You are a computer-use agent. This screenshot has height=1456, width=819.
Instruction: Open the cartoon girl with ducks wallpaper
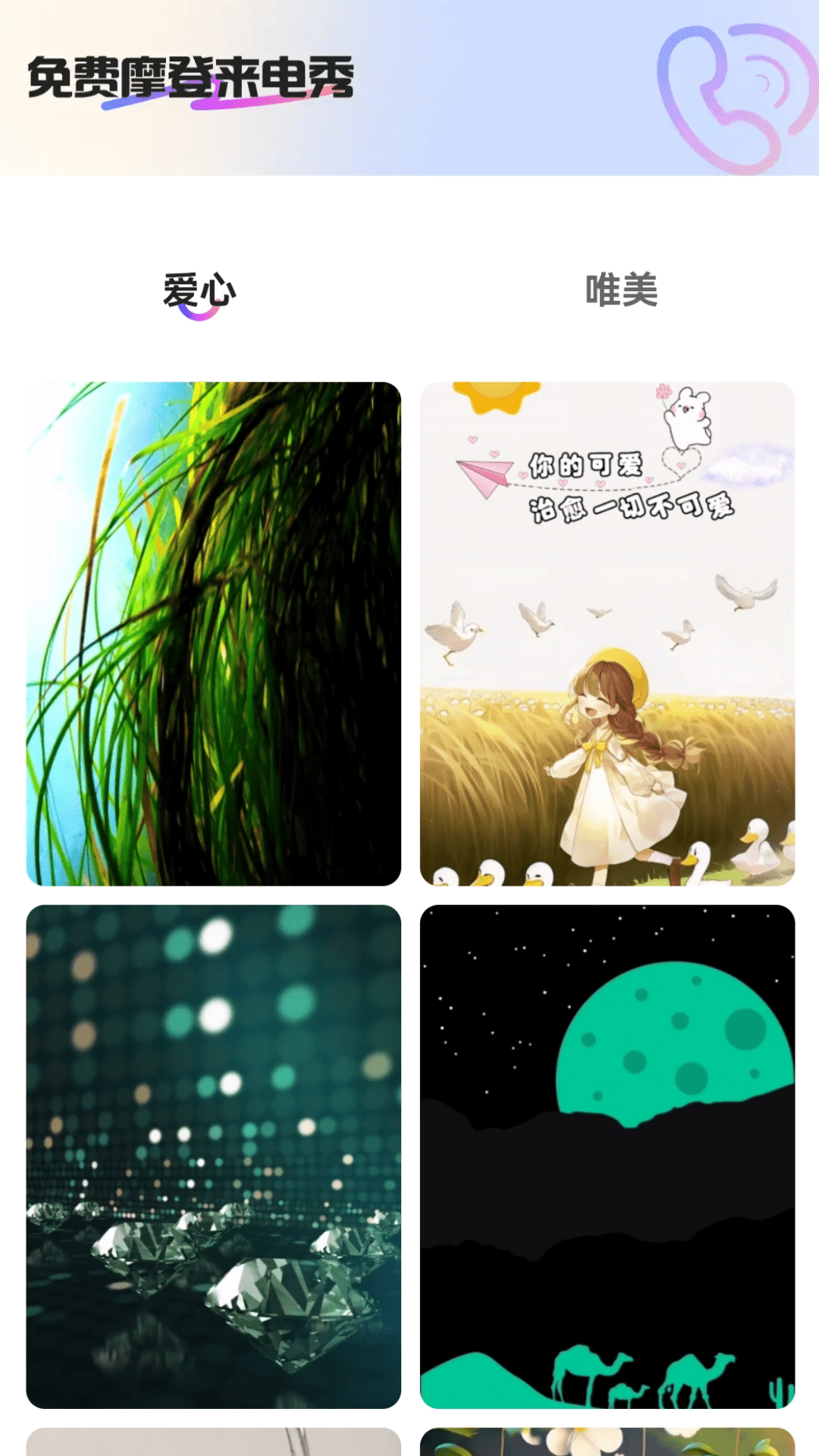tap(607, 634)
